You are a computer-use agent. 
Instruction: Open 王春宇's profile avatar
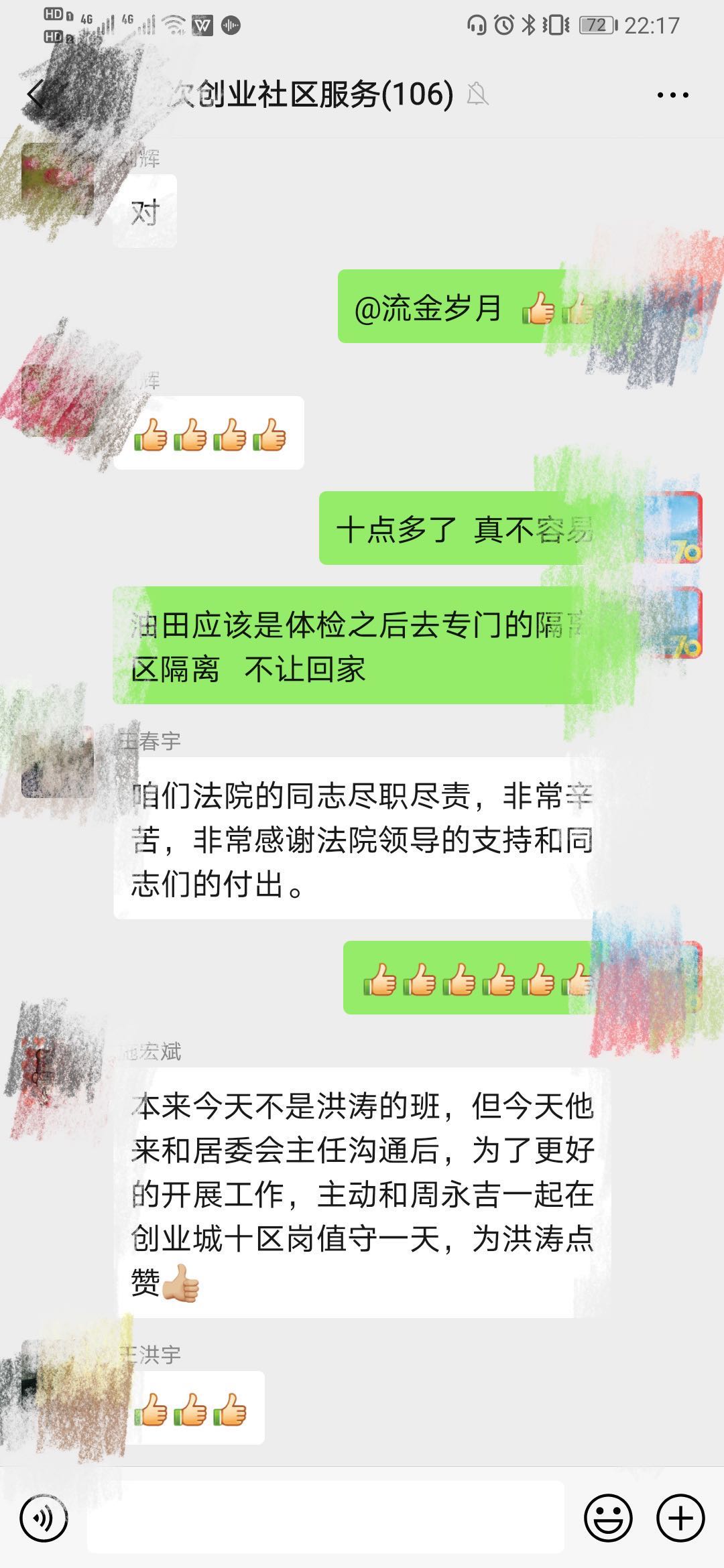tap(58, 763)
